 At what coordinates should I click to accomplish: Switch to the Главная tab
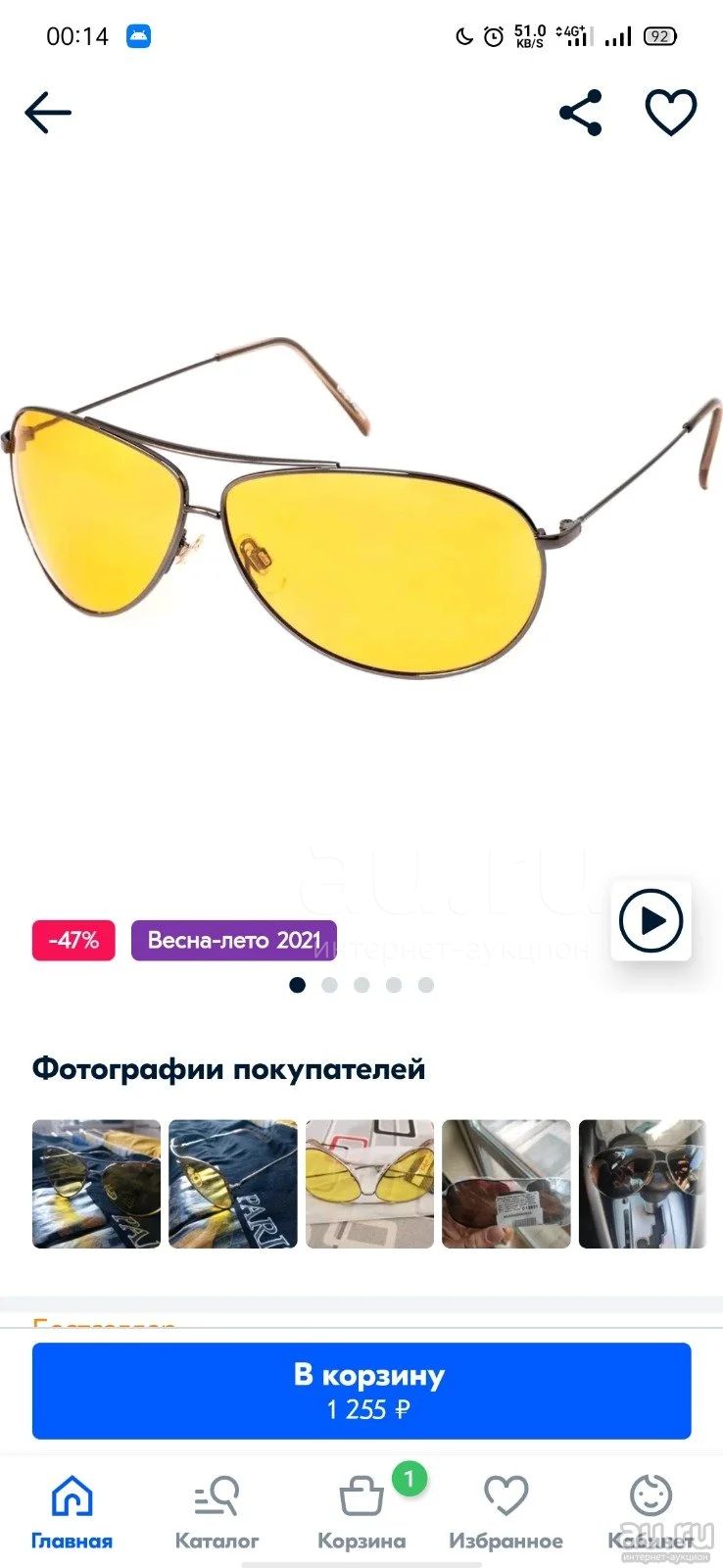coord(72,1512)
